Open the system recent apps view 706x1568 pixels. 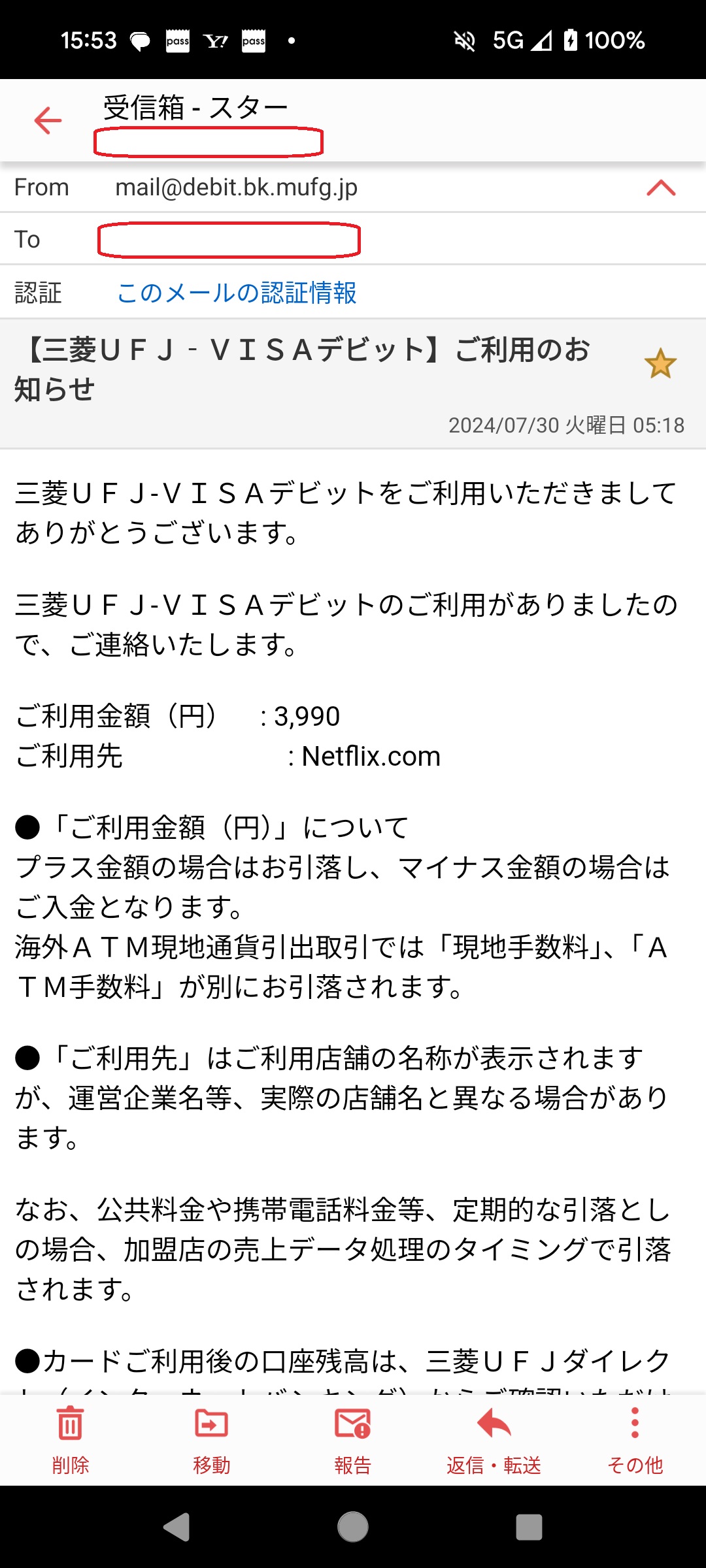click(x=529, y=1527)
